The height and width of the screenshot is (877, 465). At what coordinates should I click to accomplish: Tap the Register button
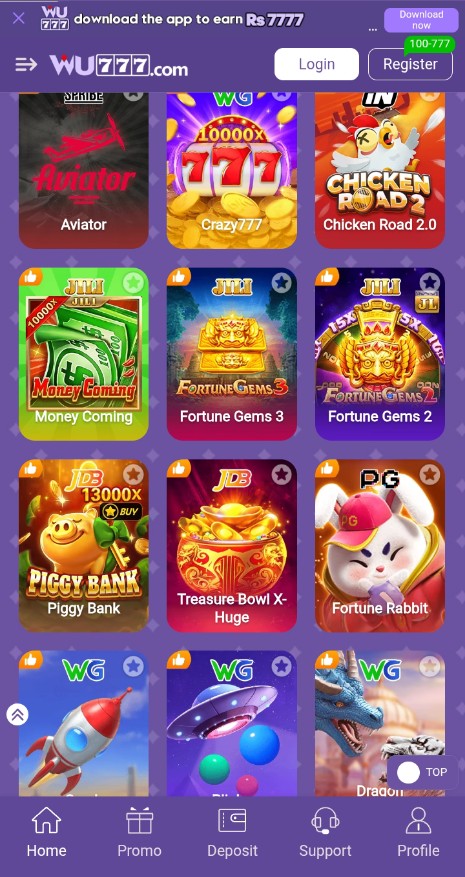pos(410,64)
